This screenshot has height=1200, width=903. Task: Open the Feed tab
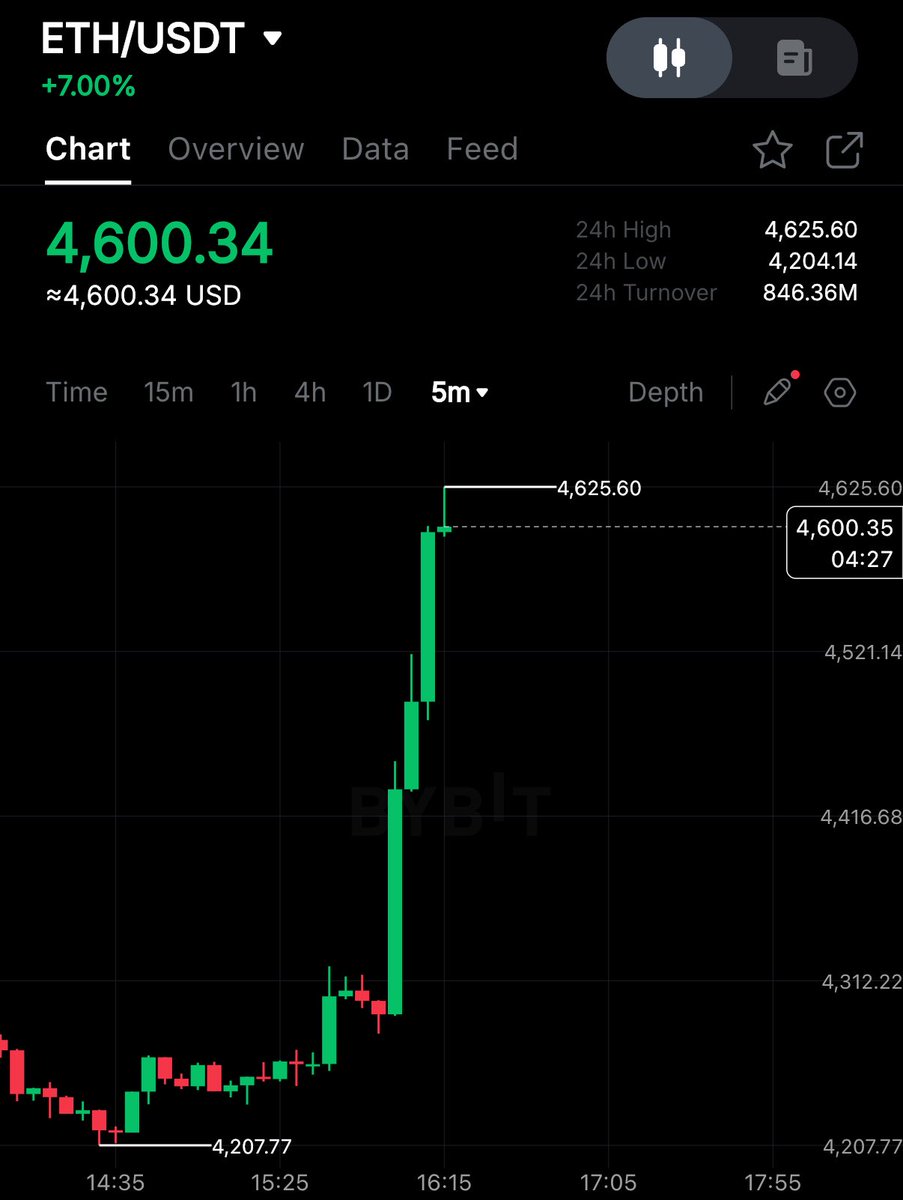tap(481, 149)
